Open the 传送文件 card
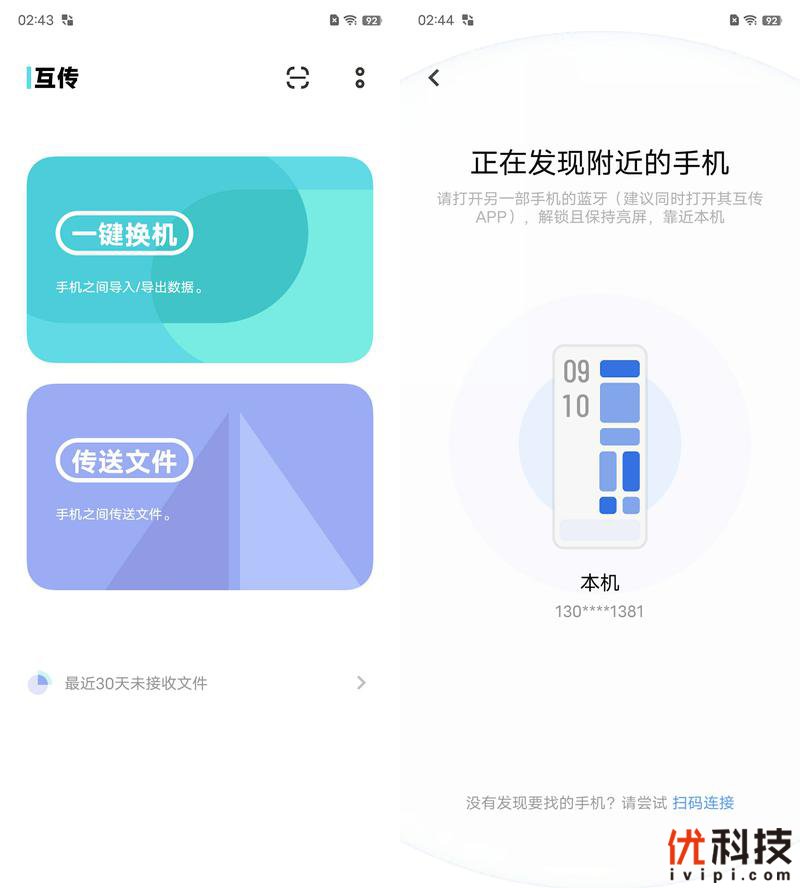Screen dimensions: 800x888 pos(200,486)
